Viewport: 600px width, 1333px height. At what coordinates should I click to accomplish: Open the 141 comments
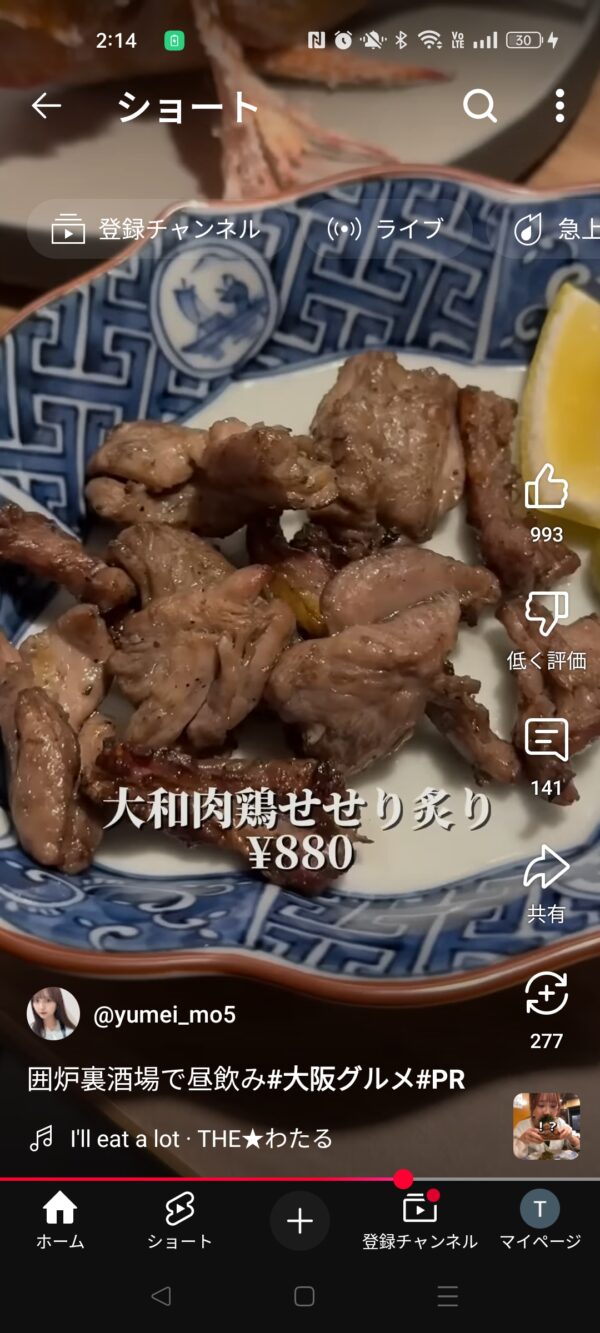click(x=546, y=742)
